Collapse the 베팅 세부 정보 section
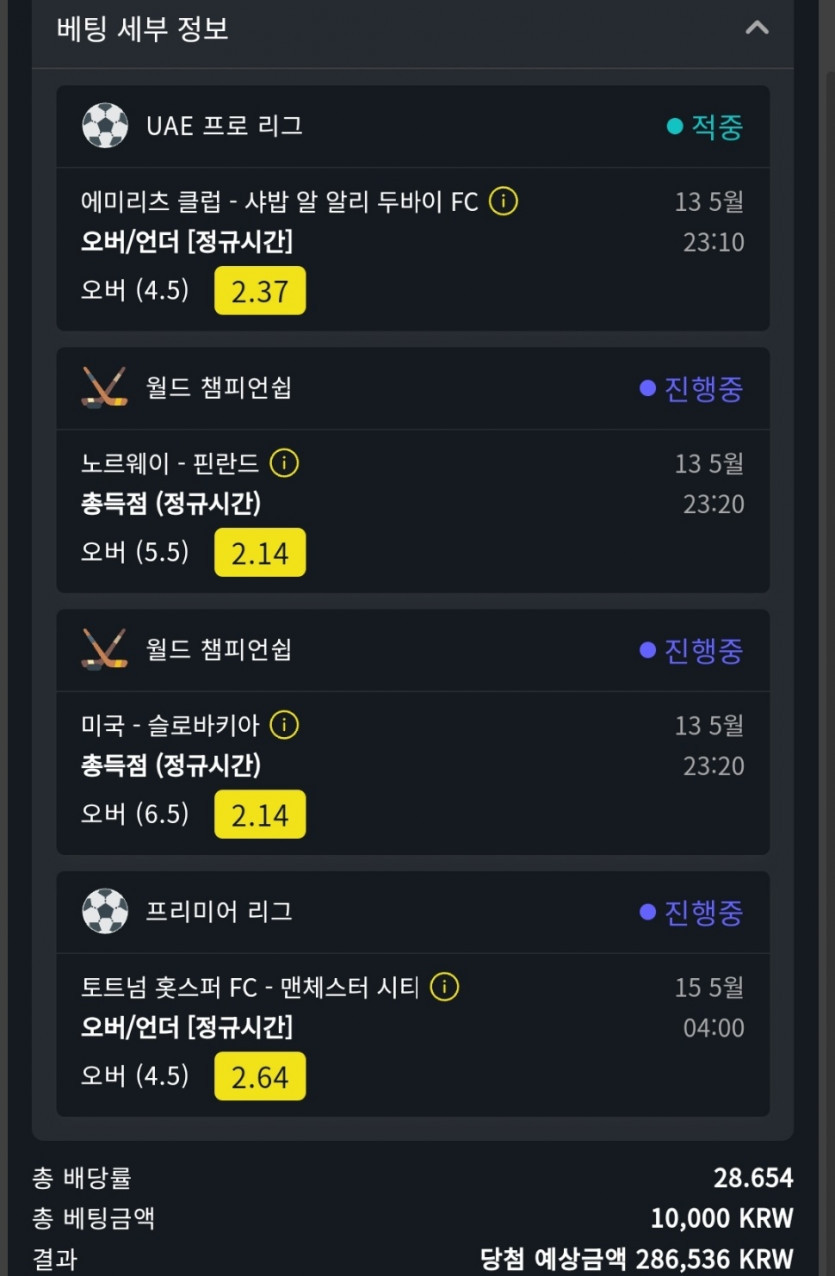835x1276 pixels. tap(757, 28)
